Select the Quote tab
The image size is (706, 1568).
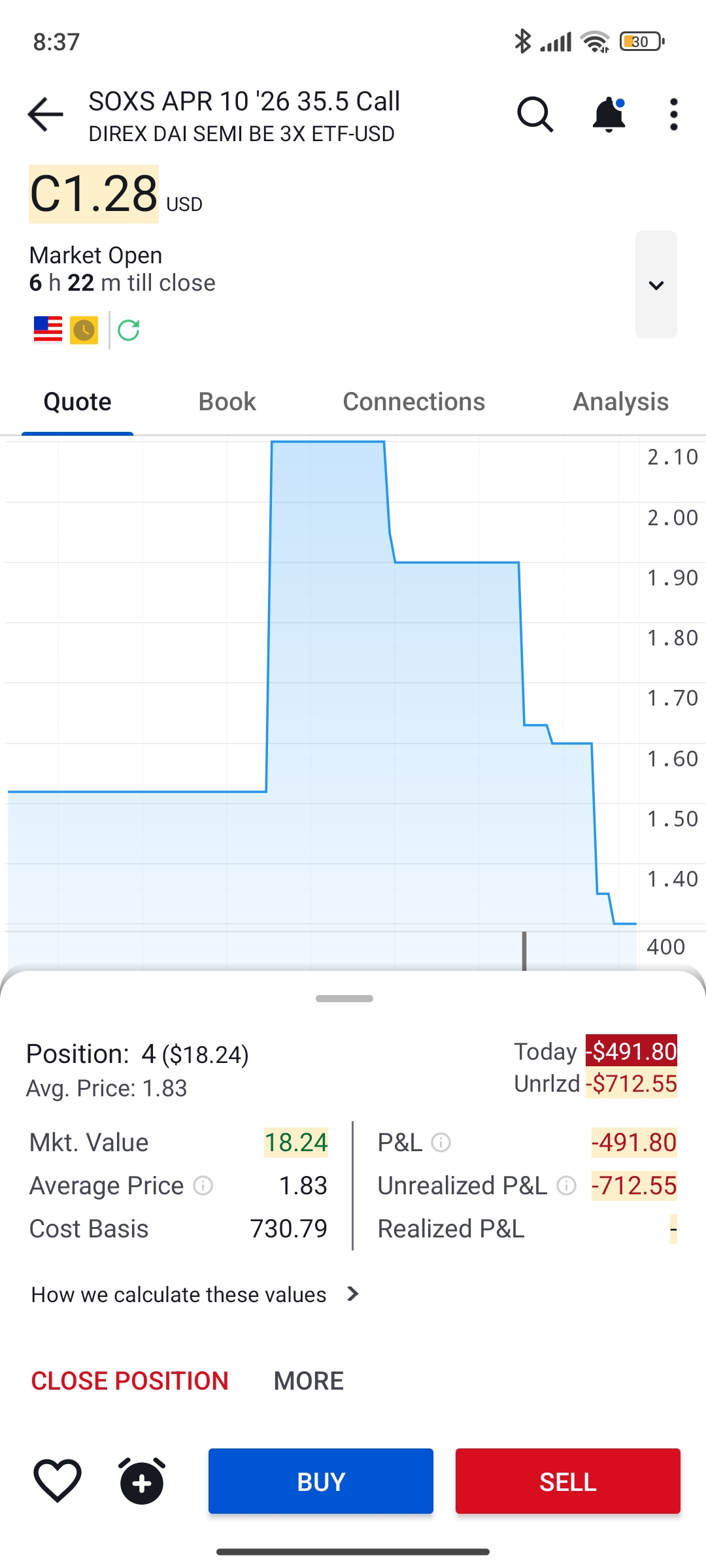point(77,402)
